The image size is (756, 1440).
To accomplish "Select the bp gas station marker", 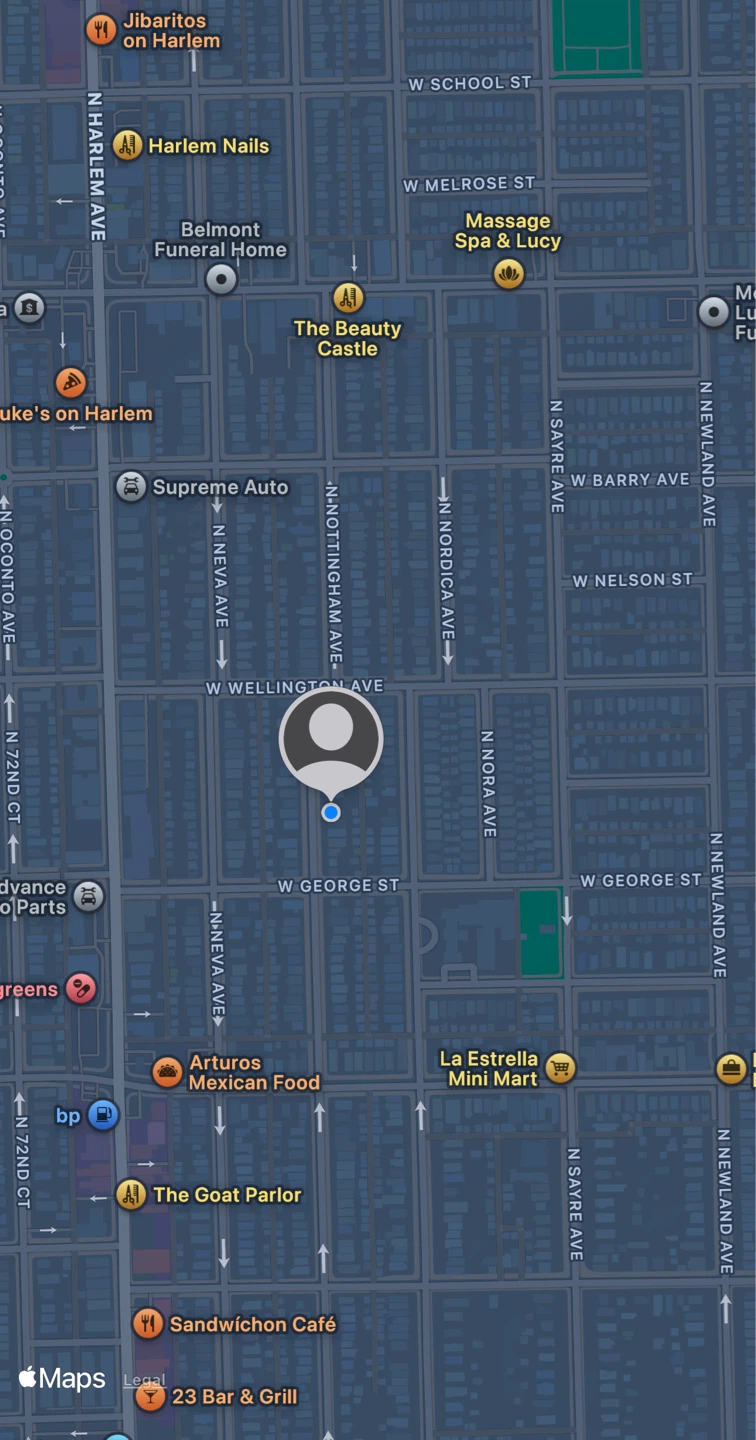I will 103,1115.
